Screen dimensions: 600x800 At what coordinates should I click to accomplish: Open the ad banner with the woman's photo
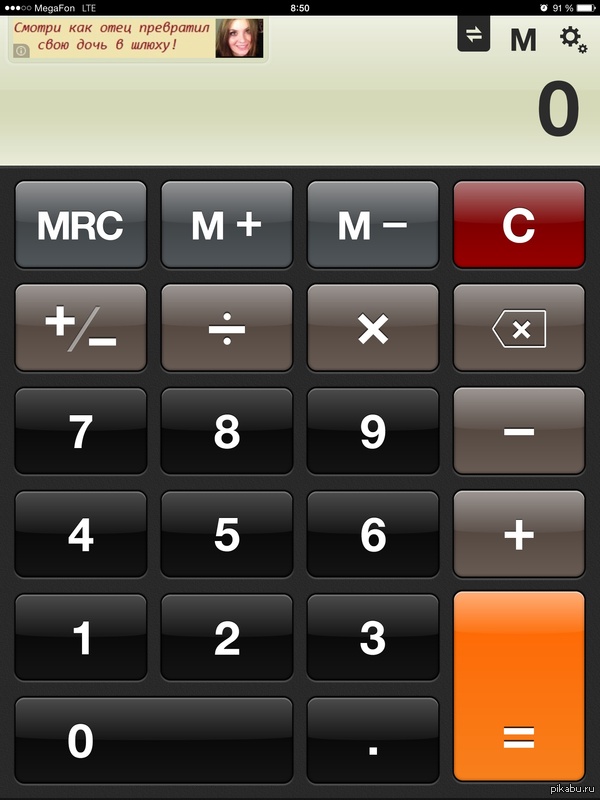pos(138,39)
